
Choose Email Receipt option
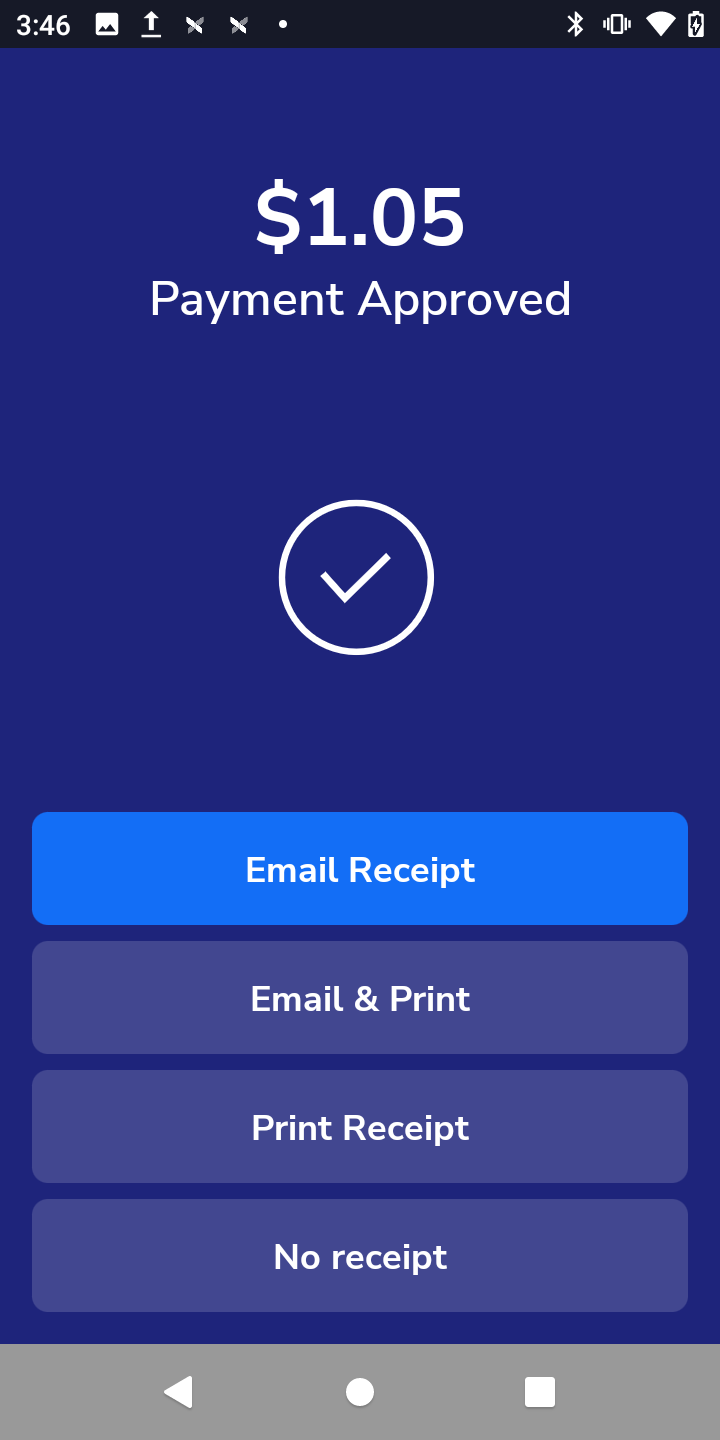pos(360,868)
